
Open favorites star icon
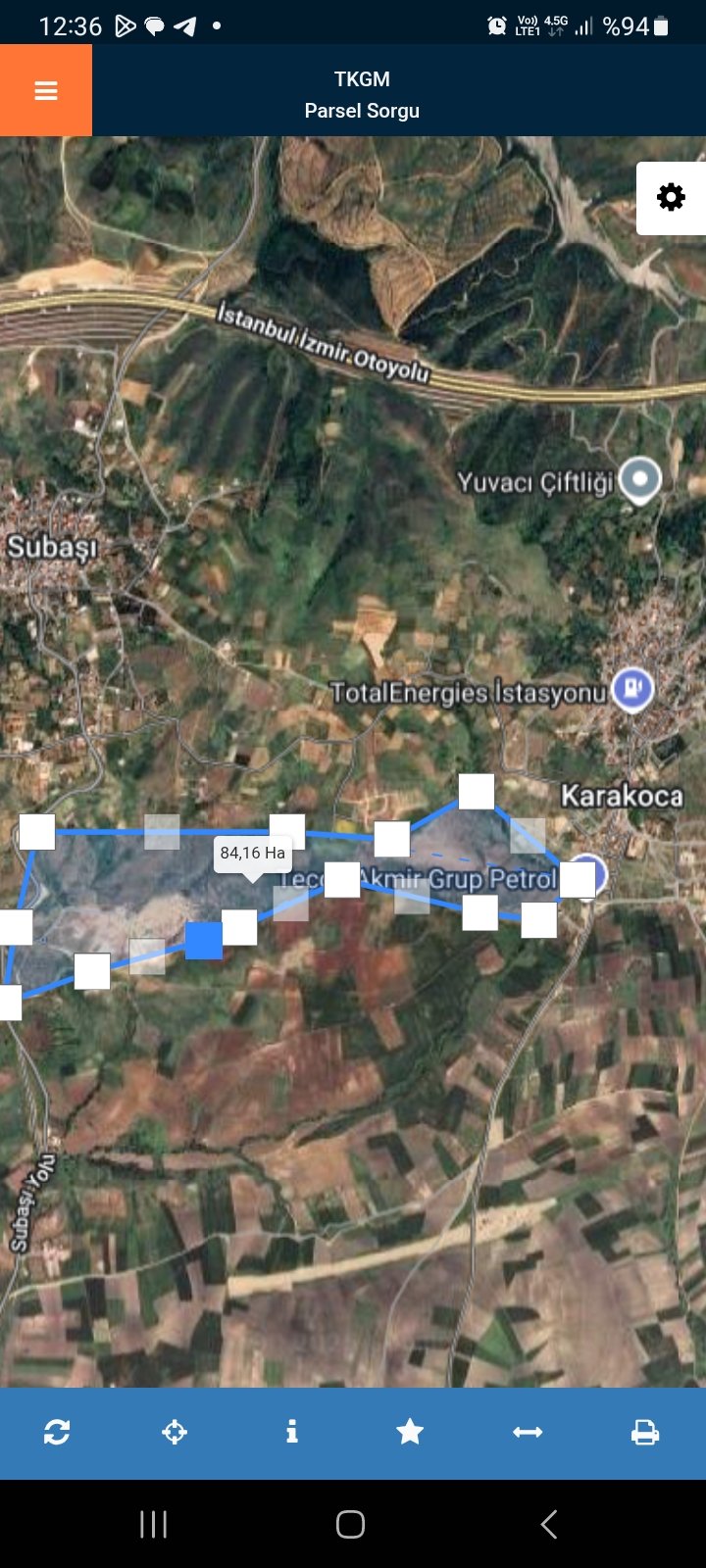pyautogui.click(x=410, y=1432)
